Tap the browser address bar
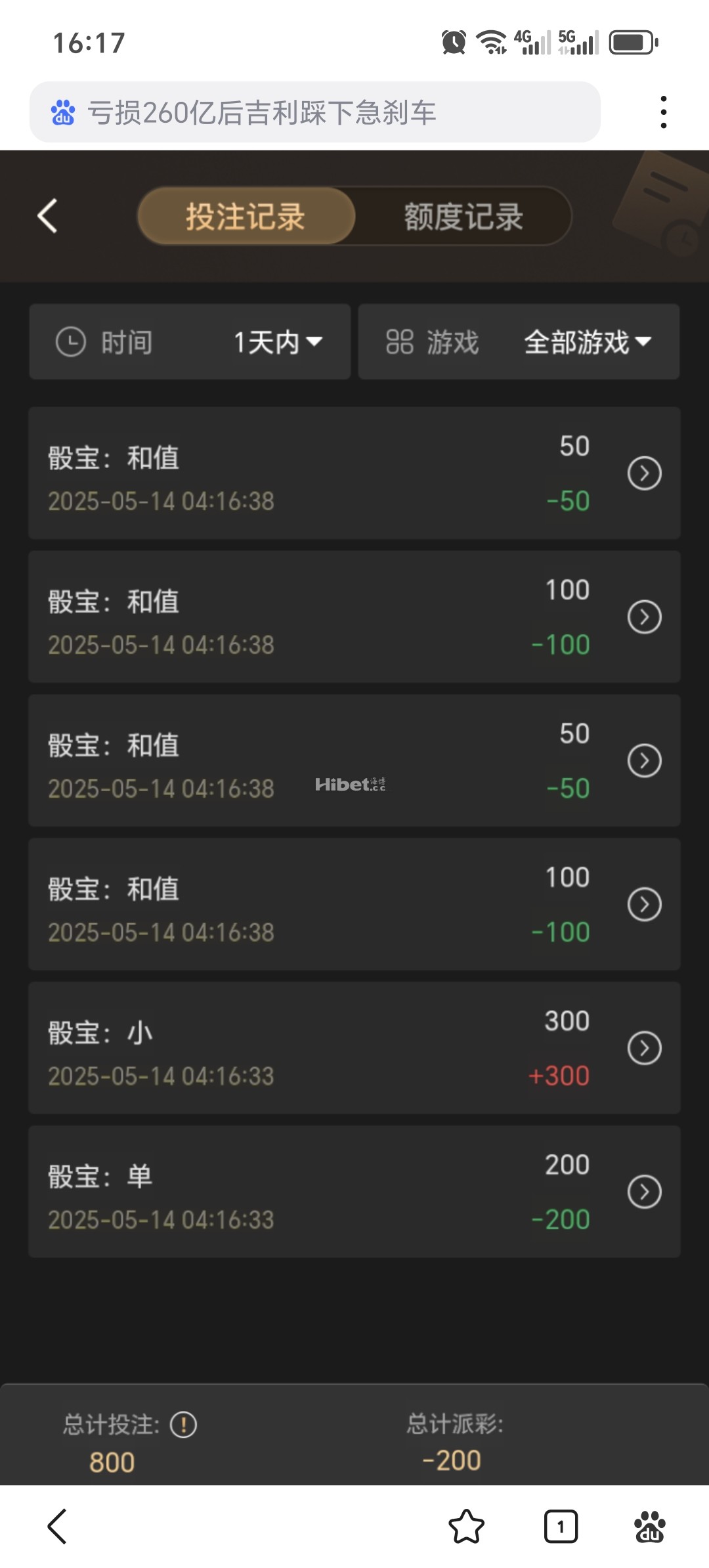The width and height of the screenshot is (709, 1568). 315,112
